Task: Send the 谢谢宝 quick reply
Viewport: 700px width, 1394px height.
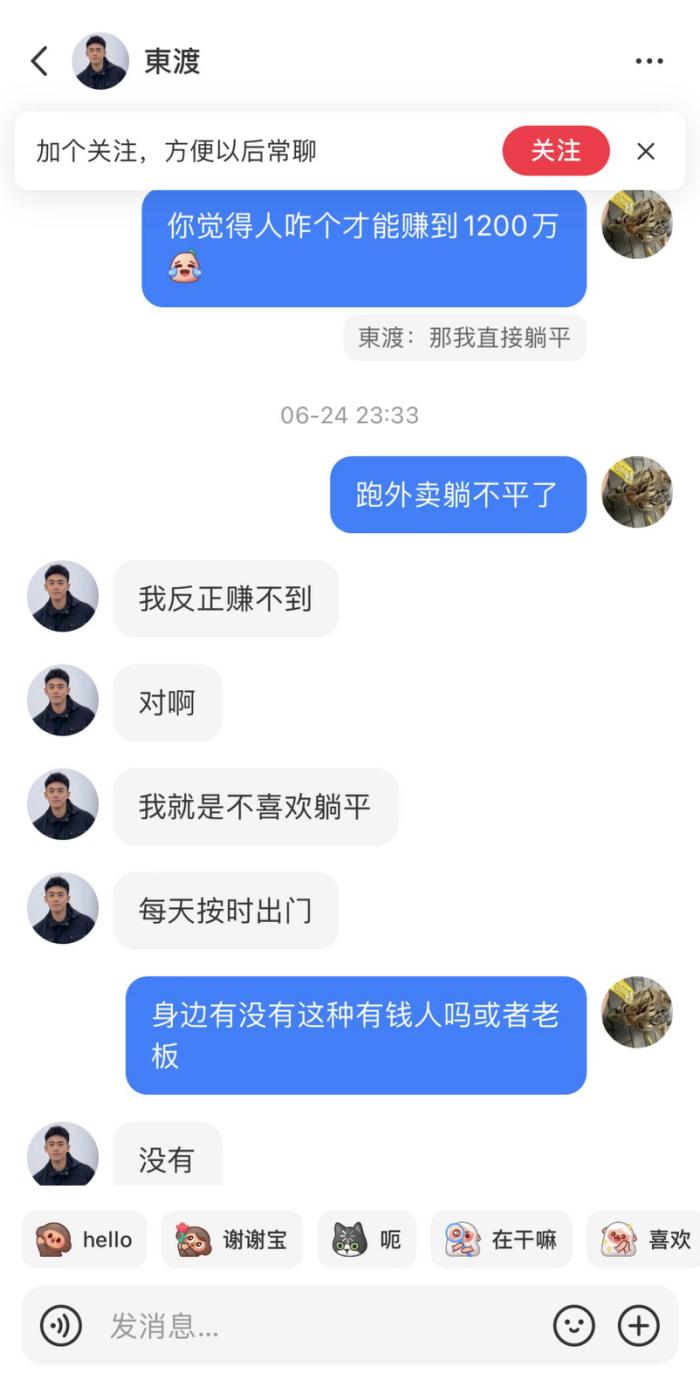Action: click(232, 1240)
